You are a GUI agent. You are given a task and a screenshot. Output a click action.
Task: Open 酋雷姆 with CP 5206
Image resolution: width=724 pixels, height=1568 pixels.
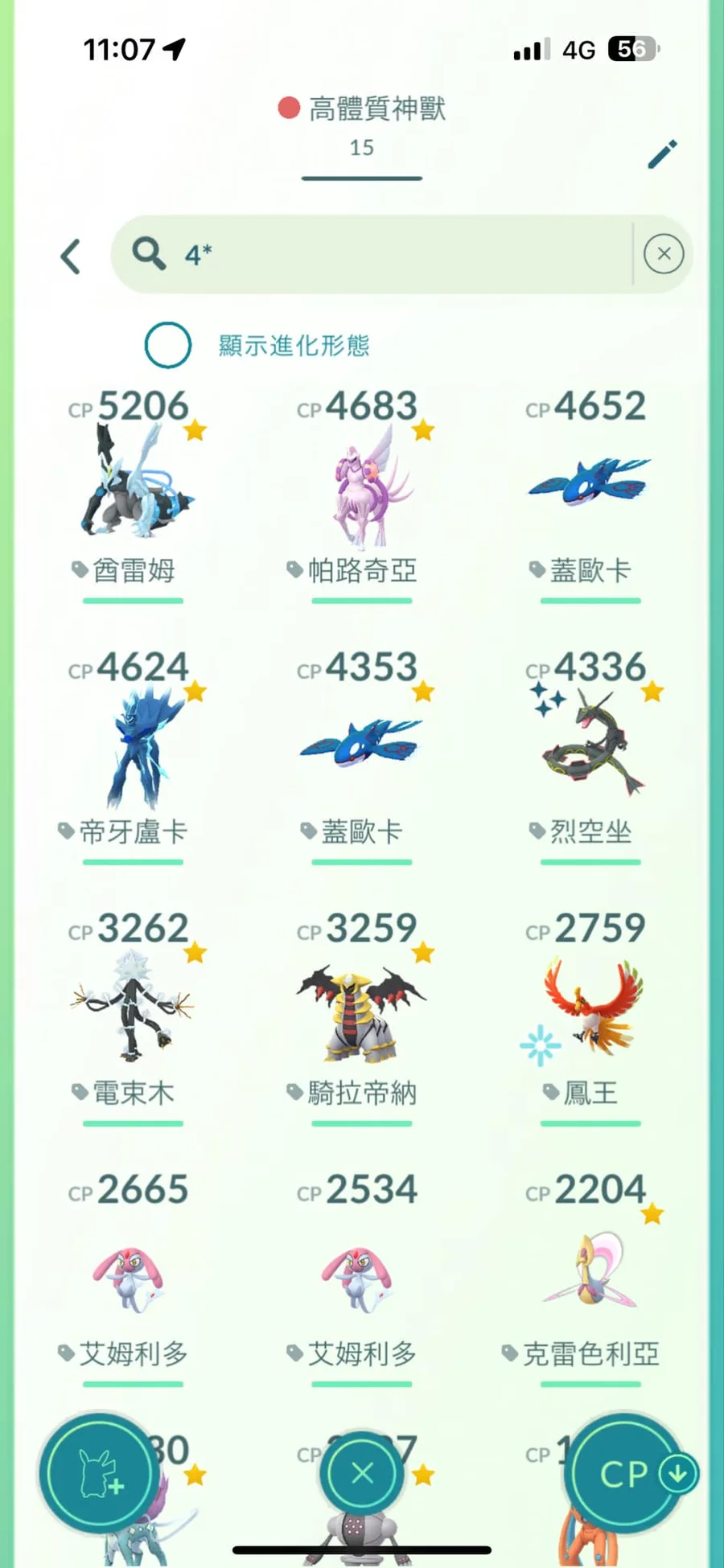pos(134,486)
